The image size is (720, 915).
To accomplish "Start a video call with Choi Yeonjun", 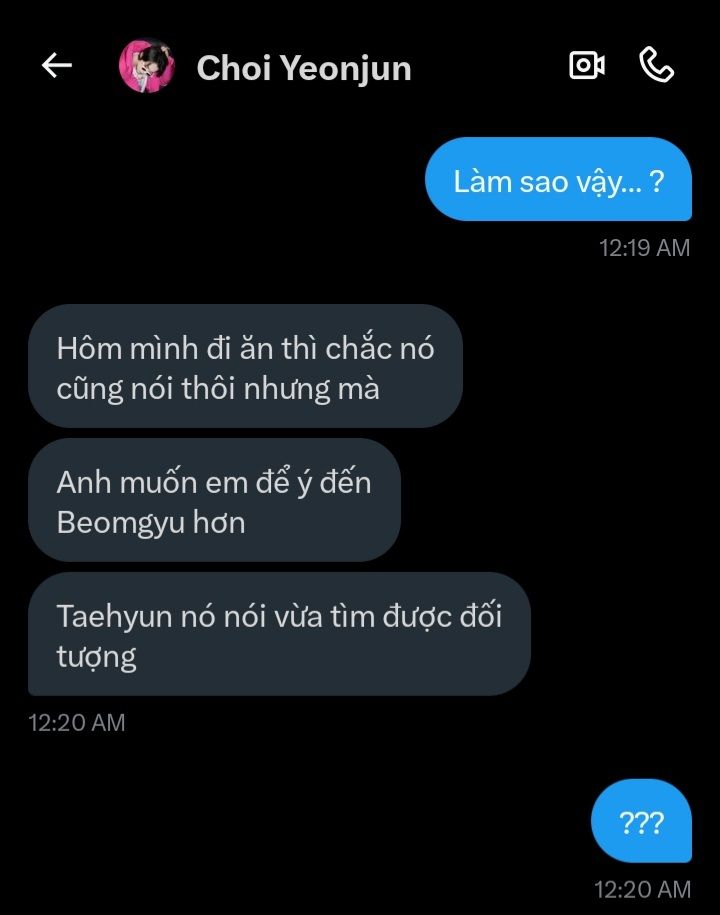I will tap(586, 66).
